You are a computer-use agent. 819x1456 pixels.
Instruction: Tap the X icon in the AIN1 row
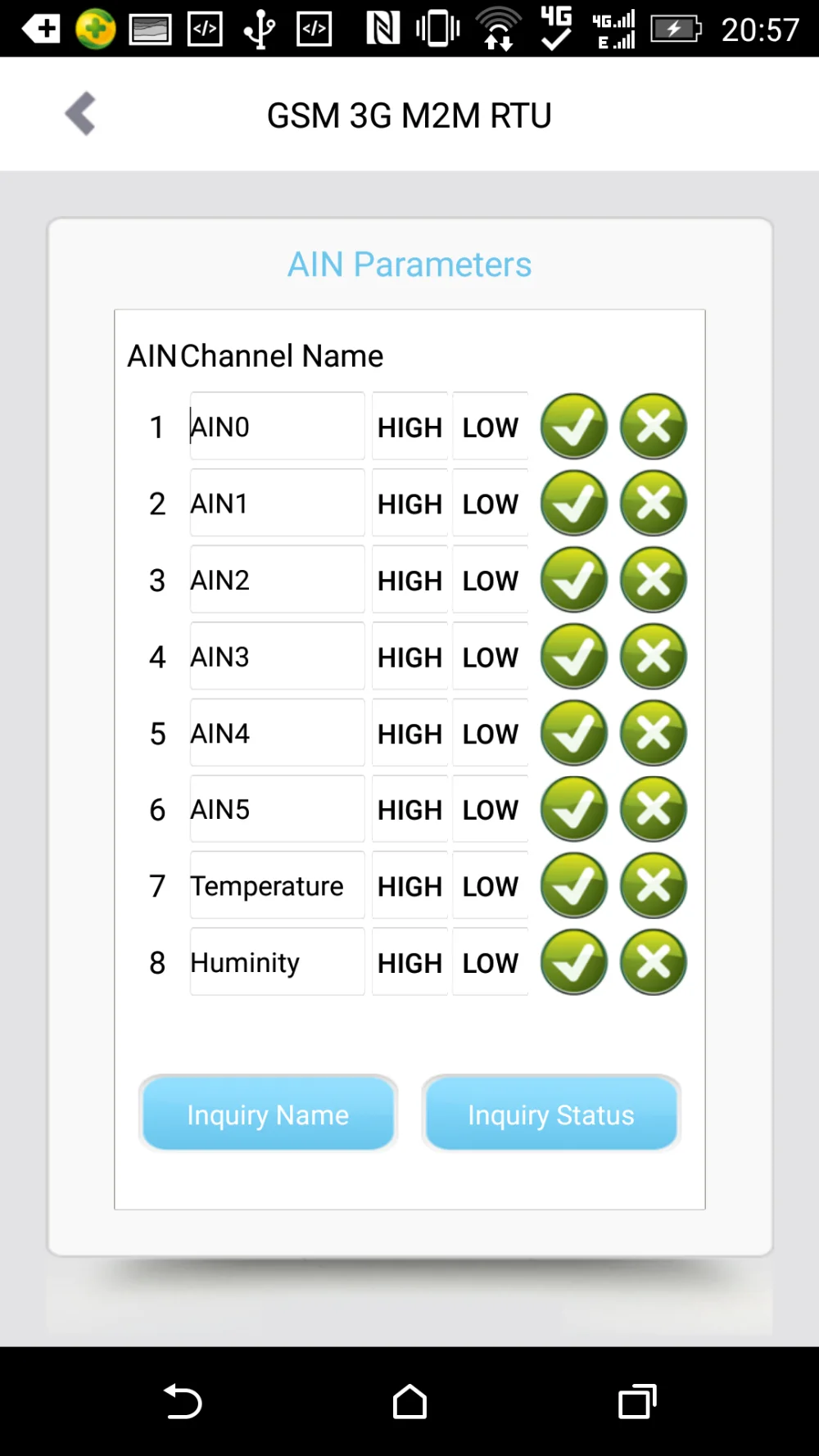coord(653,504)
